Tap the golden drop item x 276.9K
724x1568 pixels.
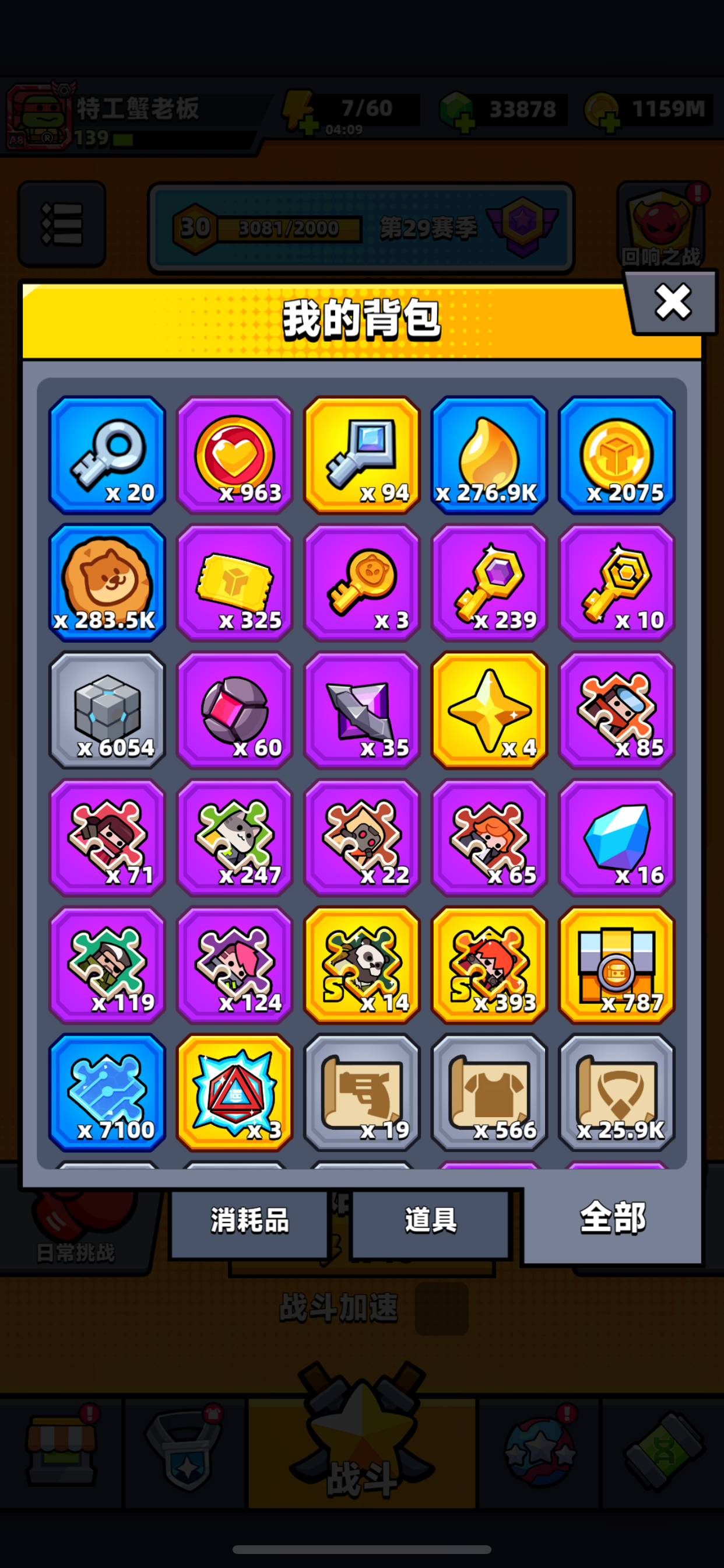489,454
